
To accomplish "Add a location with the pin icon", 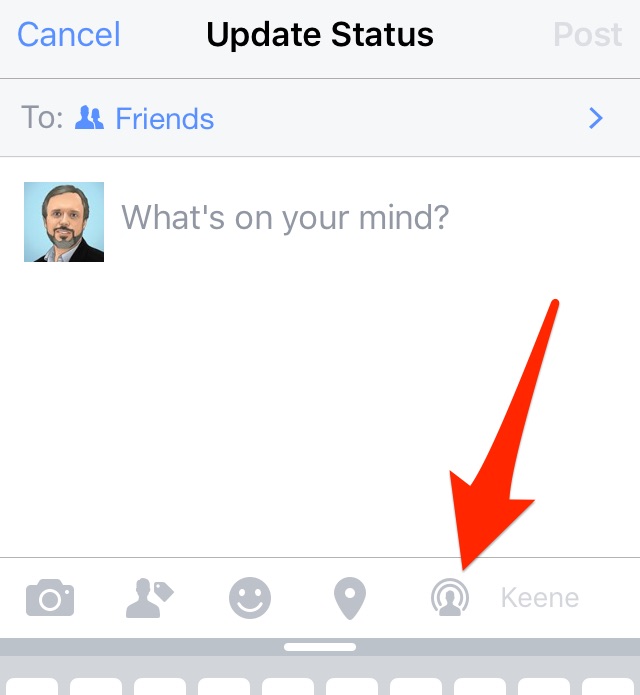I will 349,598.
